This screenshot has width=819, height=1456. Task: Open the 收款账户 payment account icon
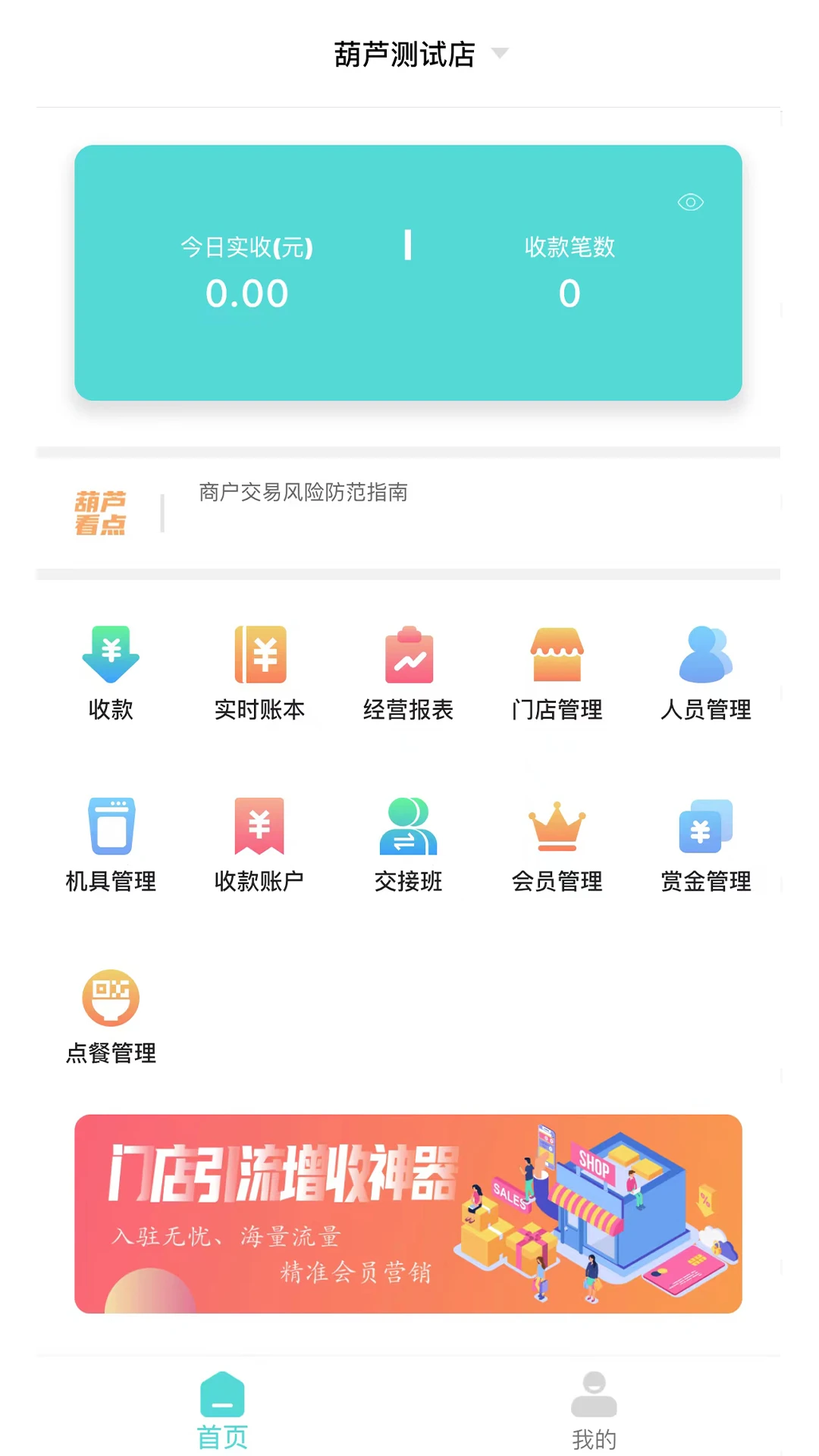click(x=259, y=842)
